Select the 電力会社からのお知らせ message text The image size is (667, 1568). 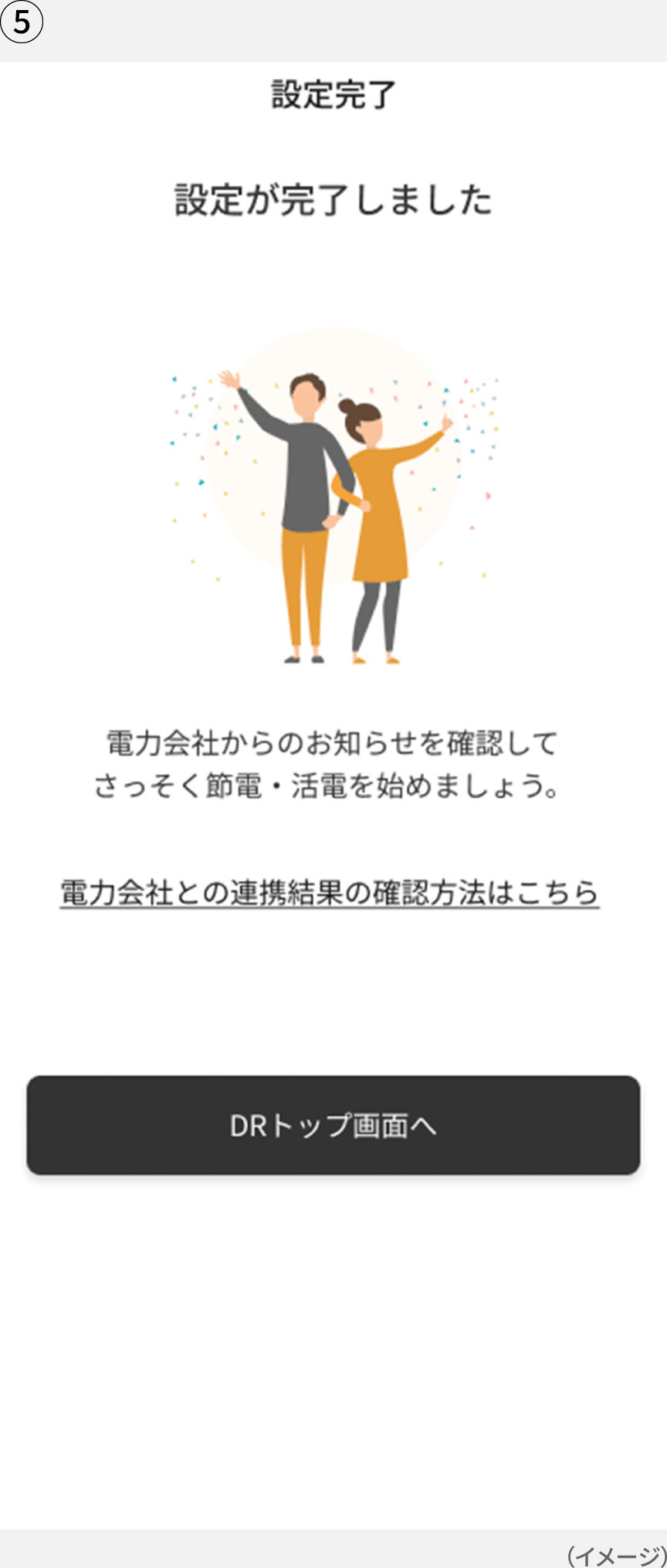[x=332, y=744]
